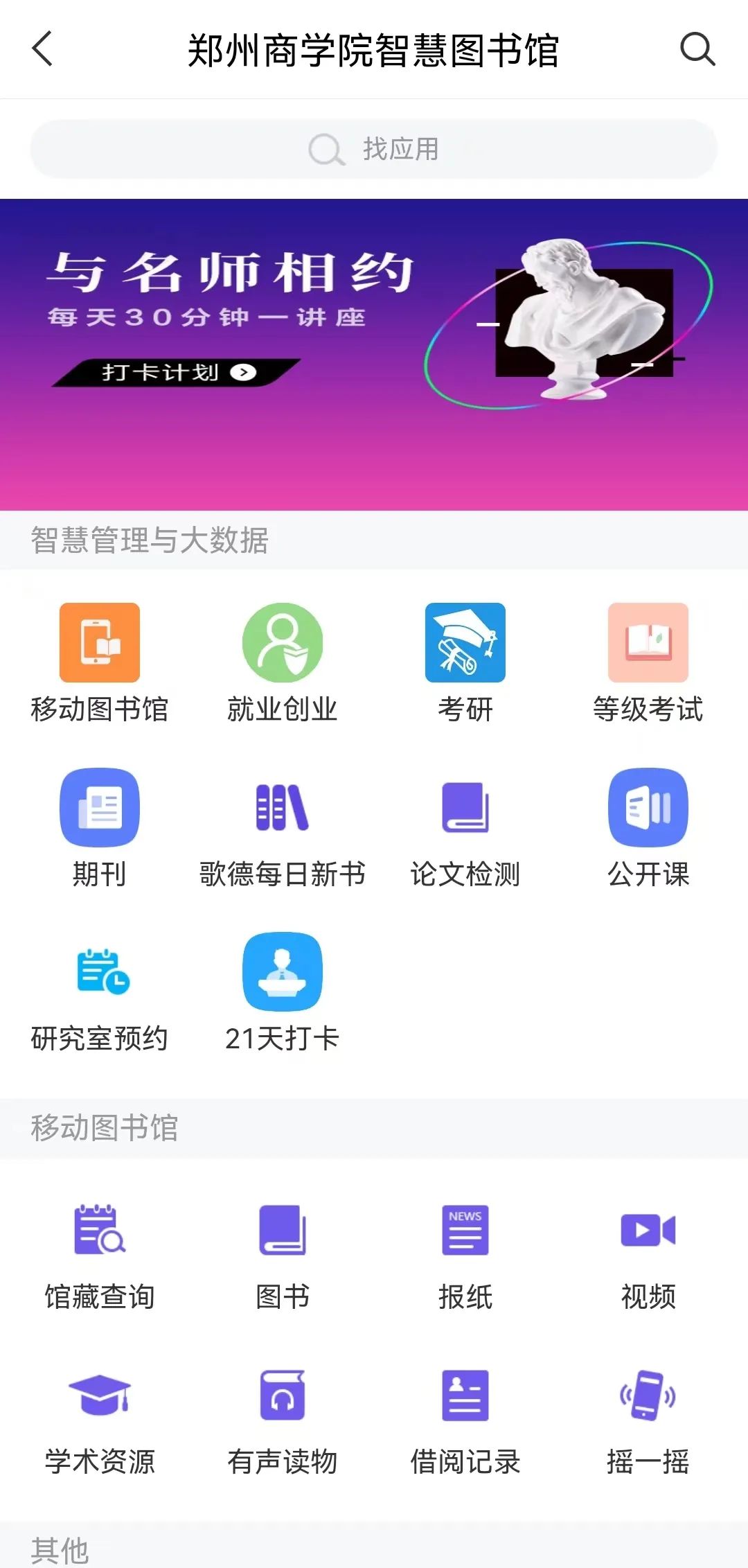The height and width of the screenshot is (1568, 748).
Task: Open 等级考试 app
Action: [648, 642]
